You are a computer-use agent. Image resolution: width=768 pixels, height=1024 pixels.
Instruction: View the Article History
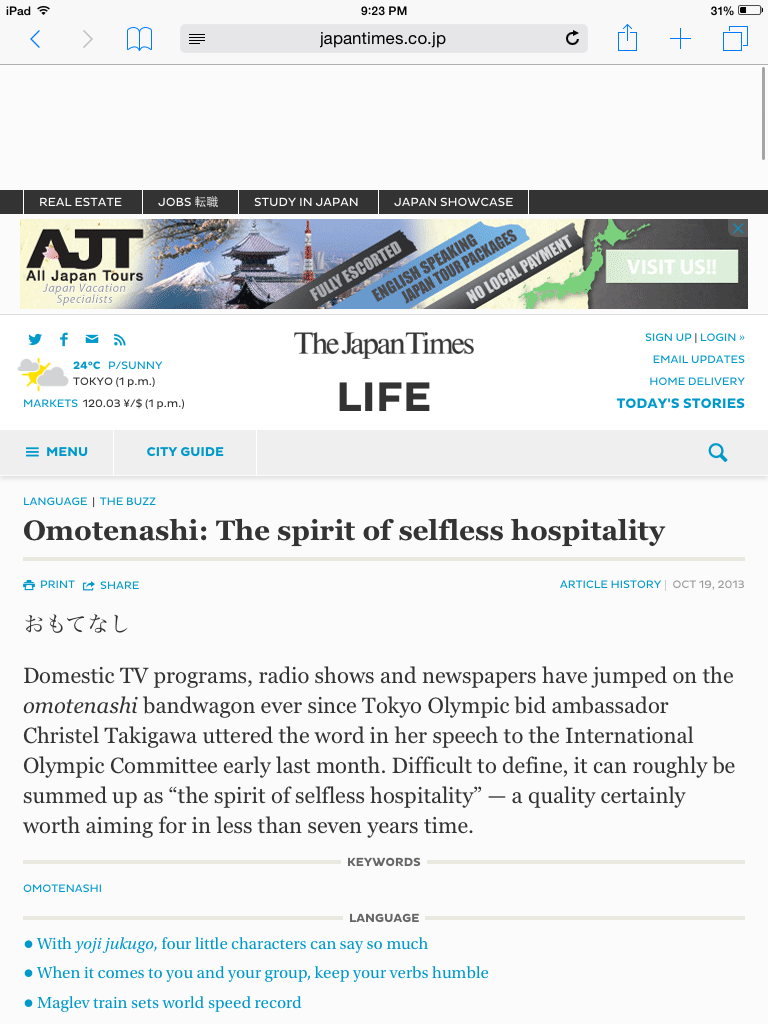click(x=610, y=585)
